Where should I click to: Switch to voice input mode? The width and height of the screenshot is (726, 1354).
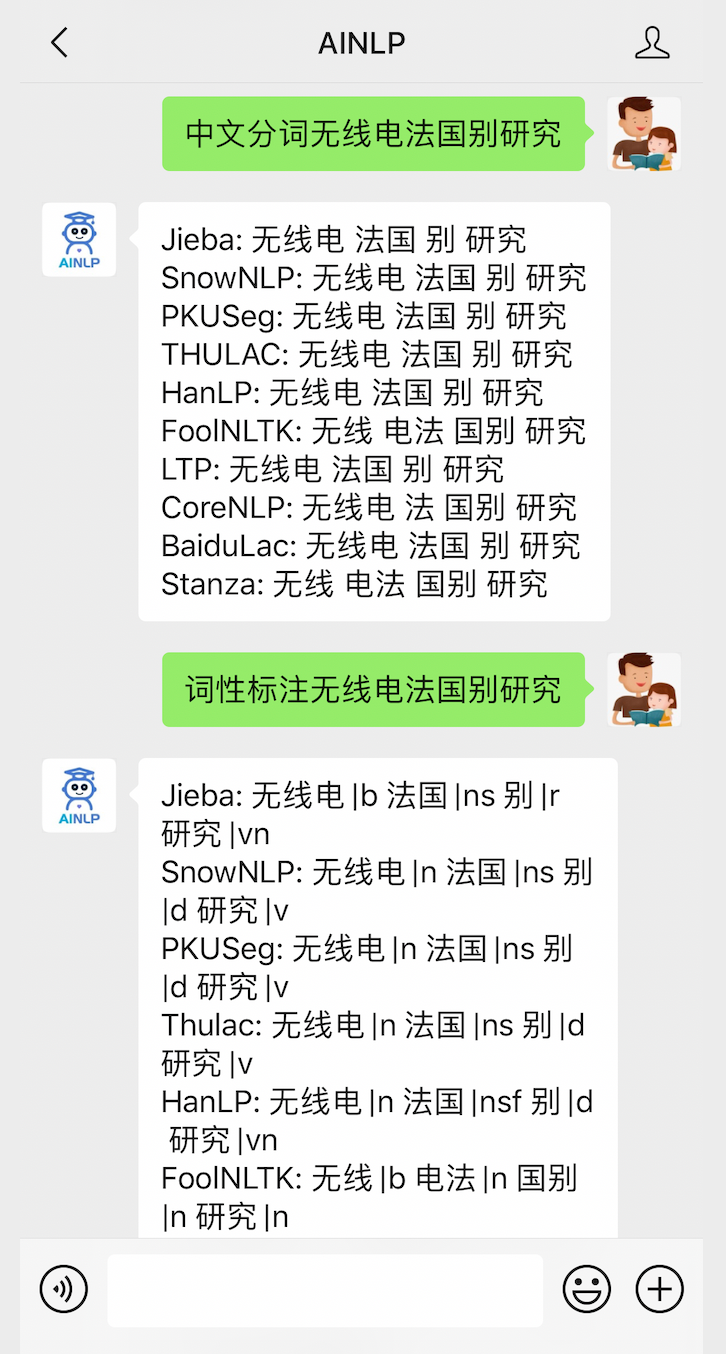point(64,1290)
